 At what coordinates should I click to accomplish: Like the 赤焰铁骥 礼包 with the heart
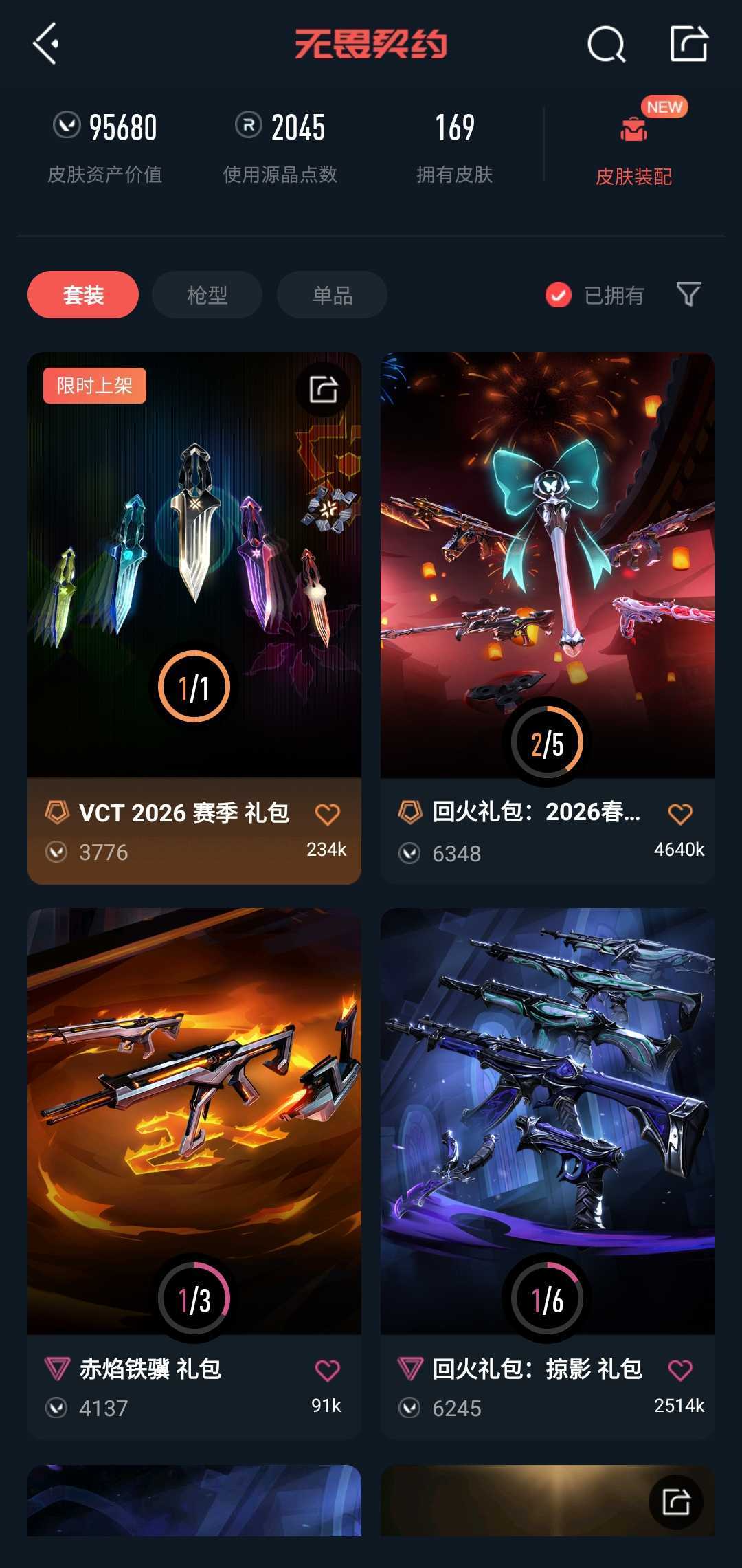coord(327,1370)
